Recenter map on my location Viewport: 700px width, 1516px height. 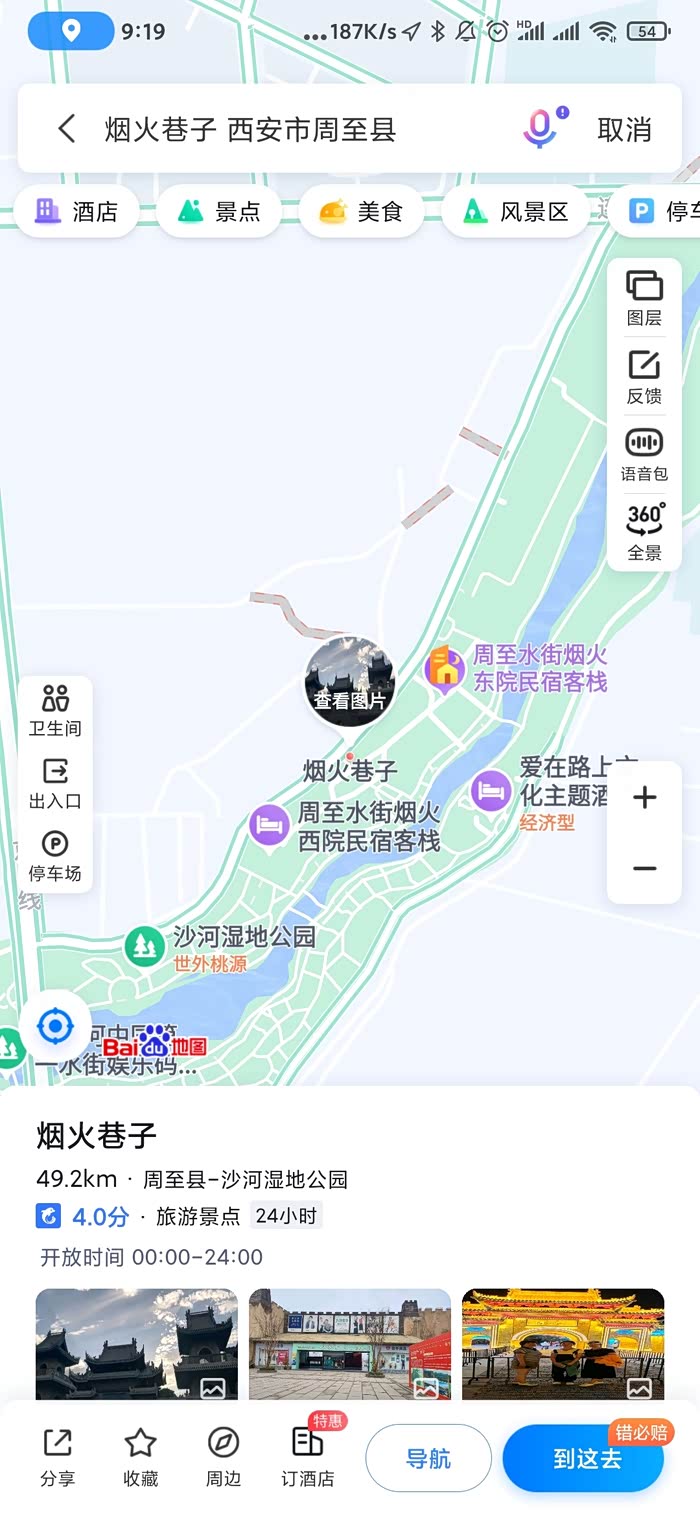(55, 1026)
